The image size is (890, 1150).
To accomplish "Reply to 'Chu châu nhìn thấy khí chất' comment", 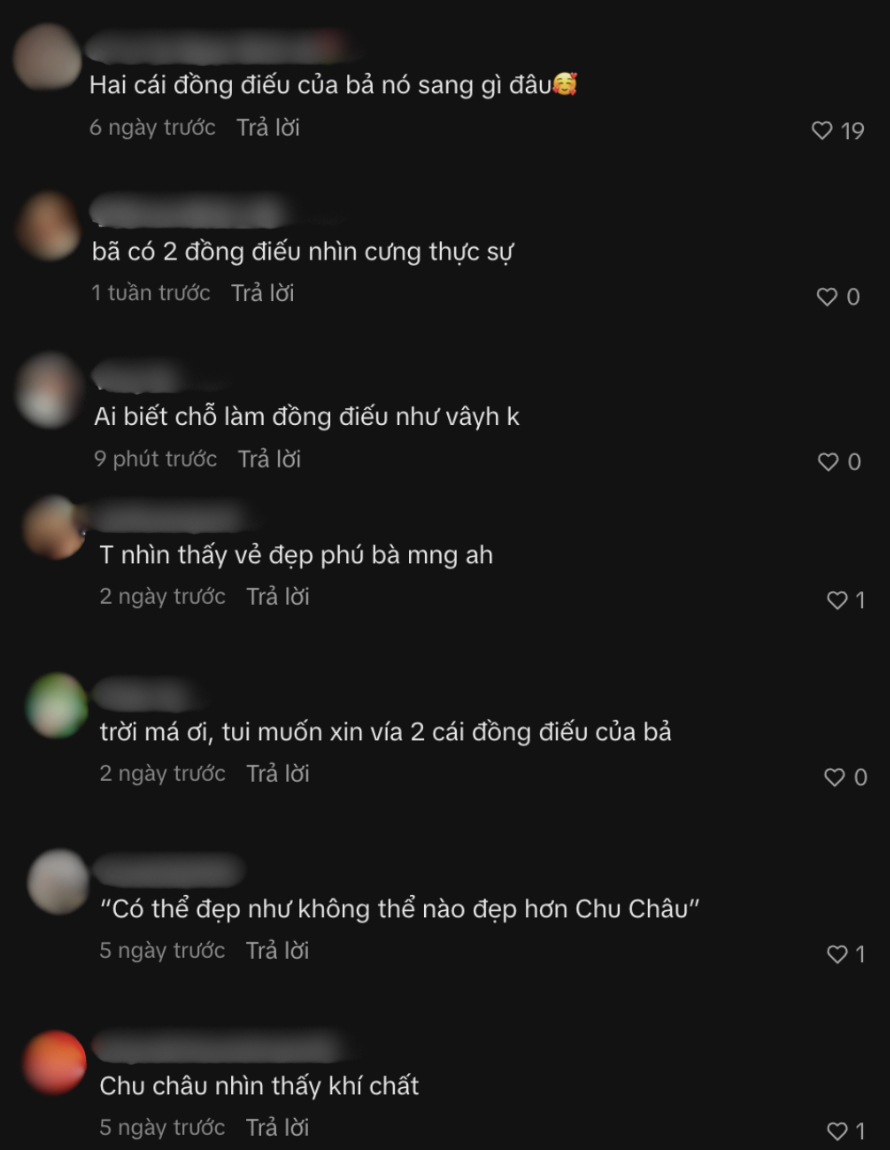I will [x=278, y=1128].
